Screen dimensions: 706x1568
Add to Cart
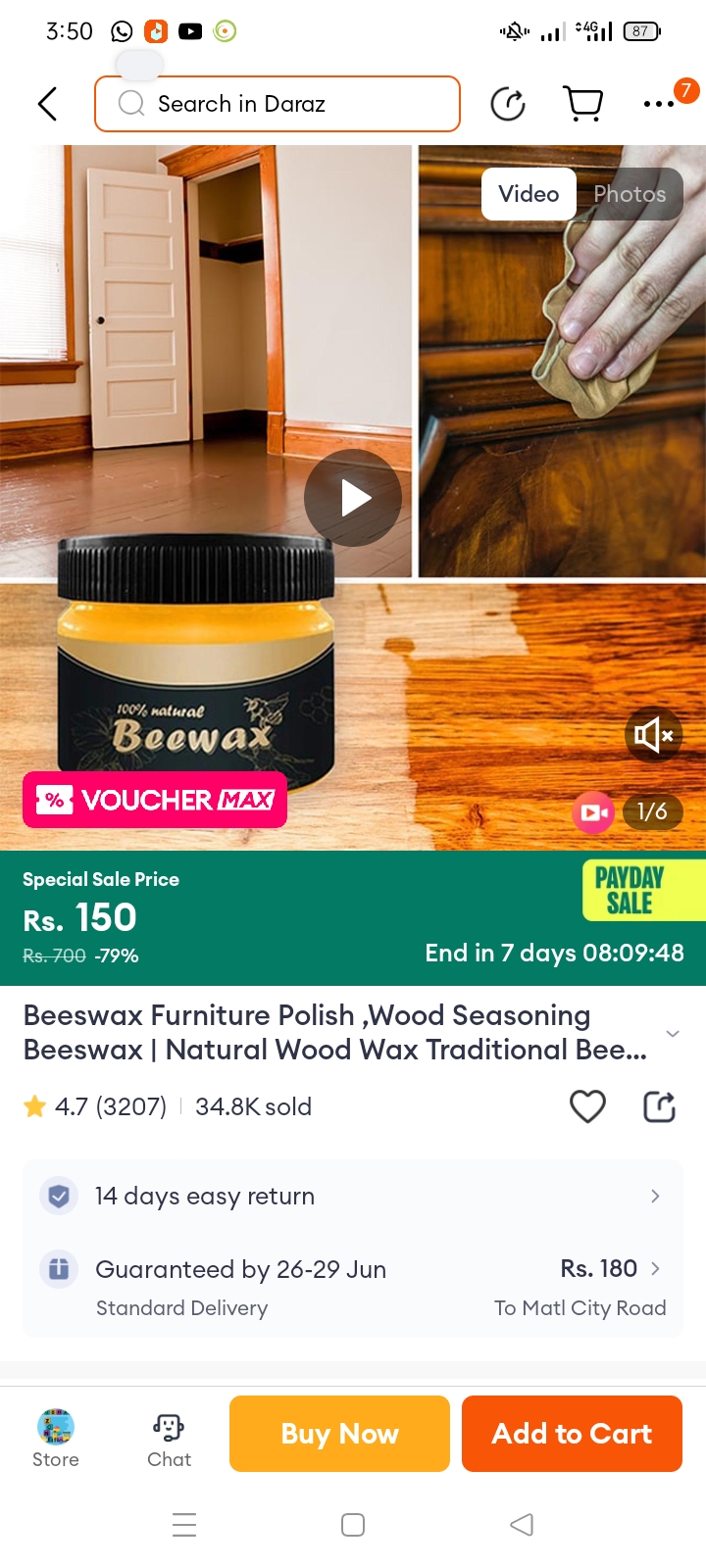click(572, 1434)
